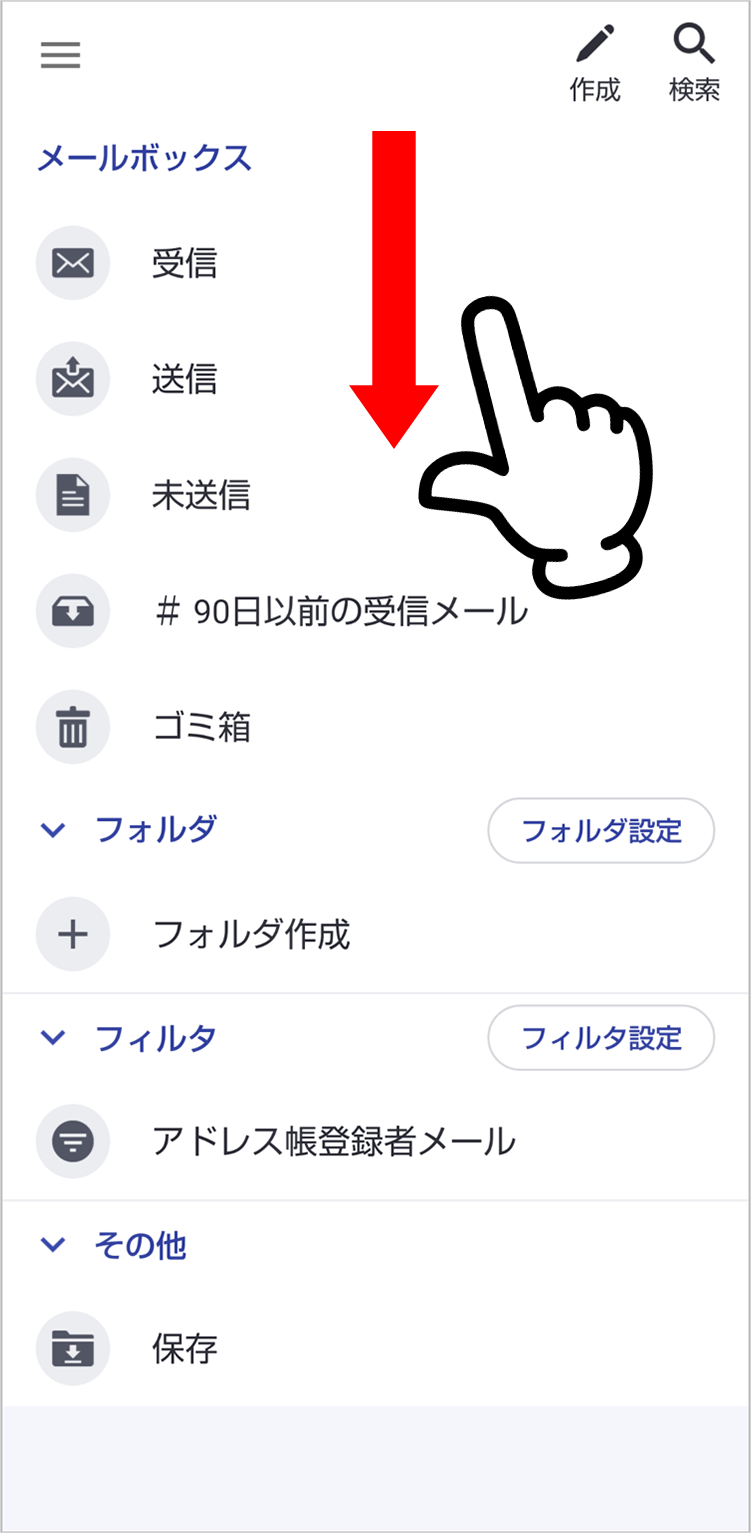Open the 未送信 drafts folder
This screenshot has width=751, height=1533.
coord(200,495)
